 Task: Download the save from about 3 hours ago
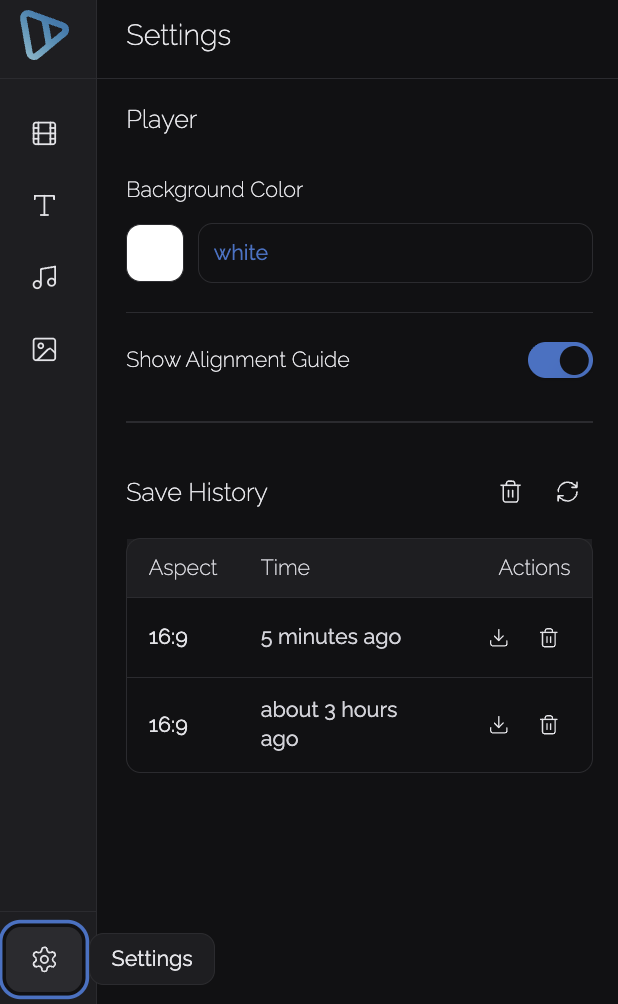point(499,725)
